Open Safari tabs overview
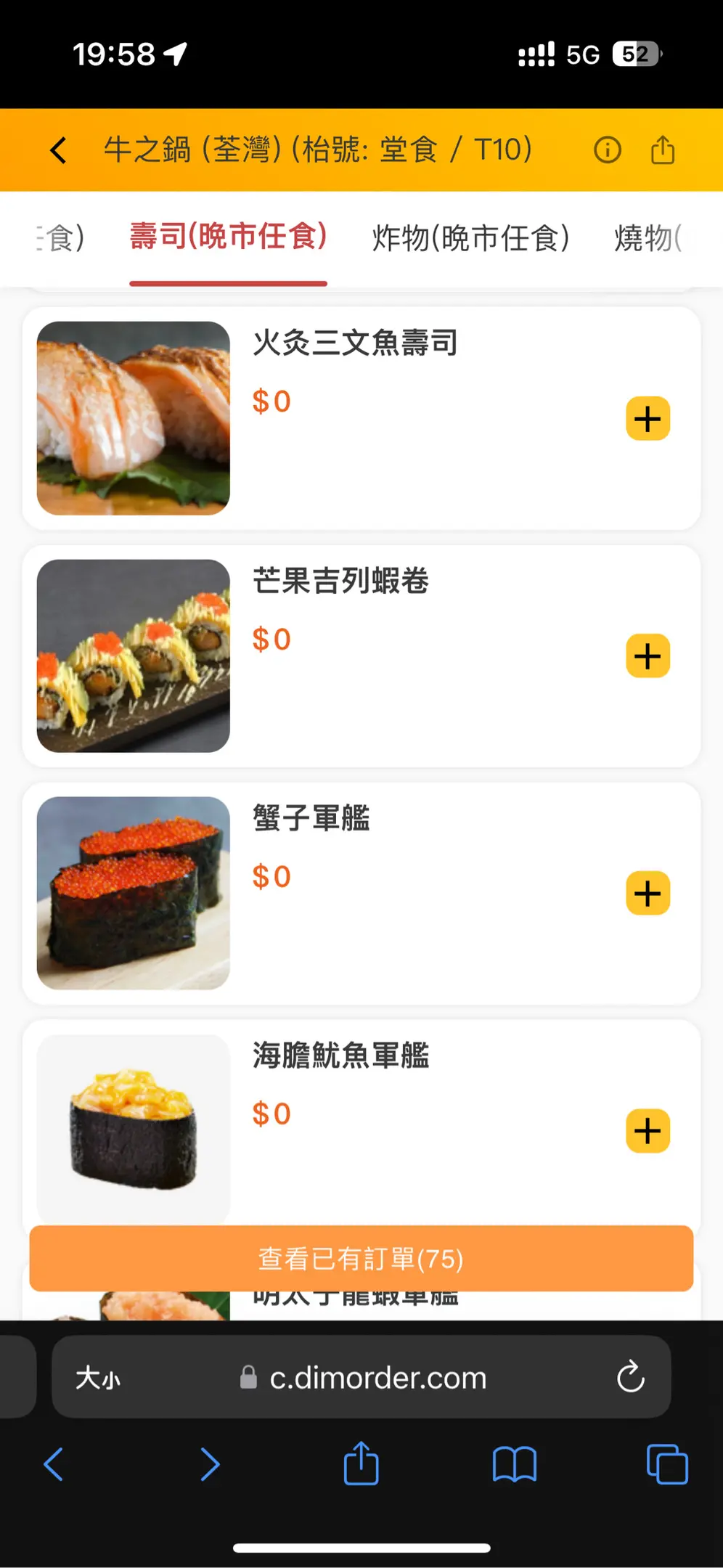723x1568 pixels. (666, 1464)
